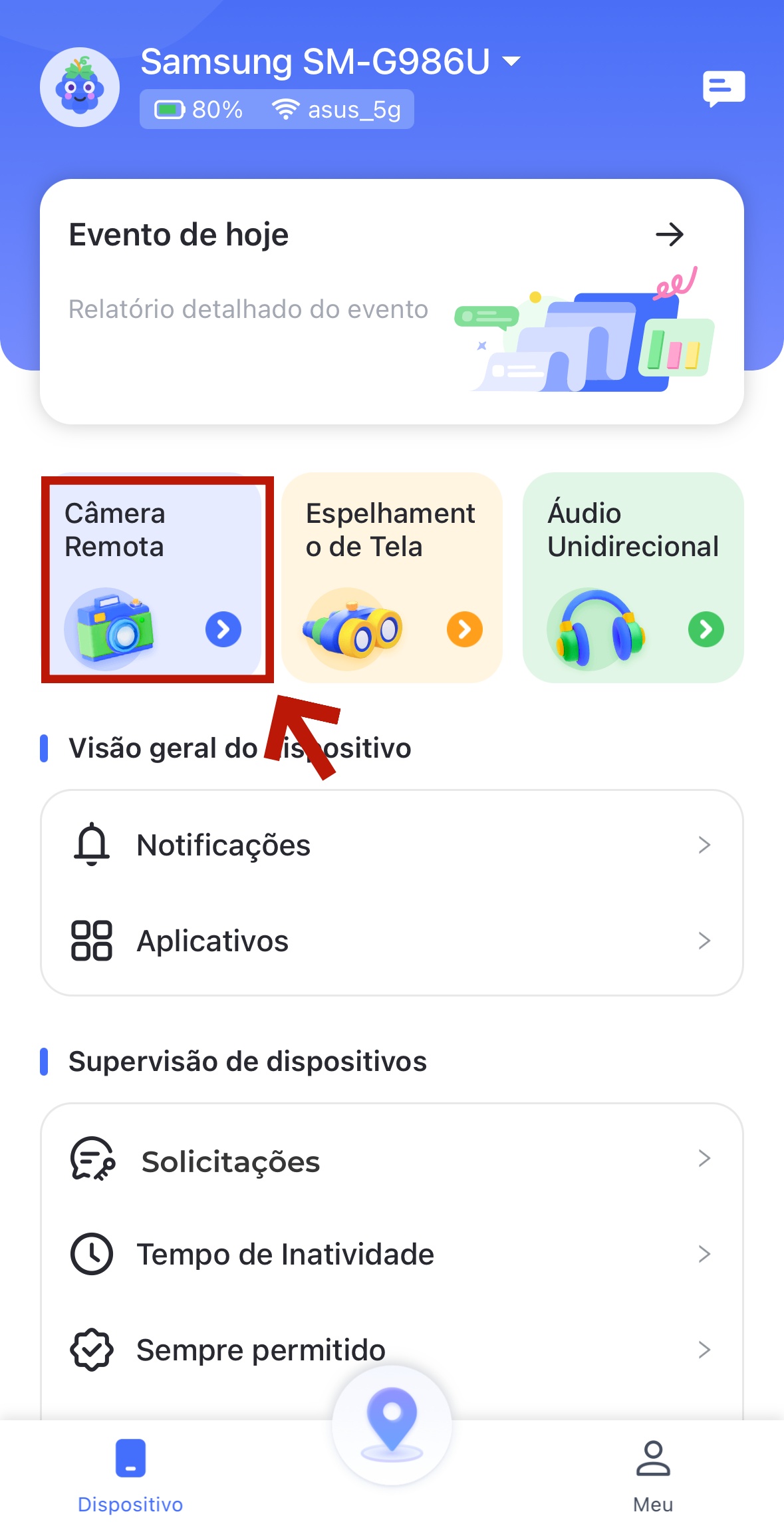This screenshot has width=784, height=1530.
Task: Click the blueberry avatar image
Action: [79, 86]
